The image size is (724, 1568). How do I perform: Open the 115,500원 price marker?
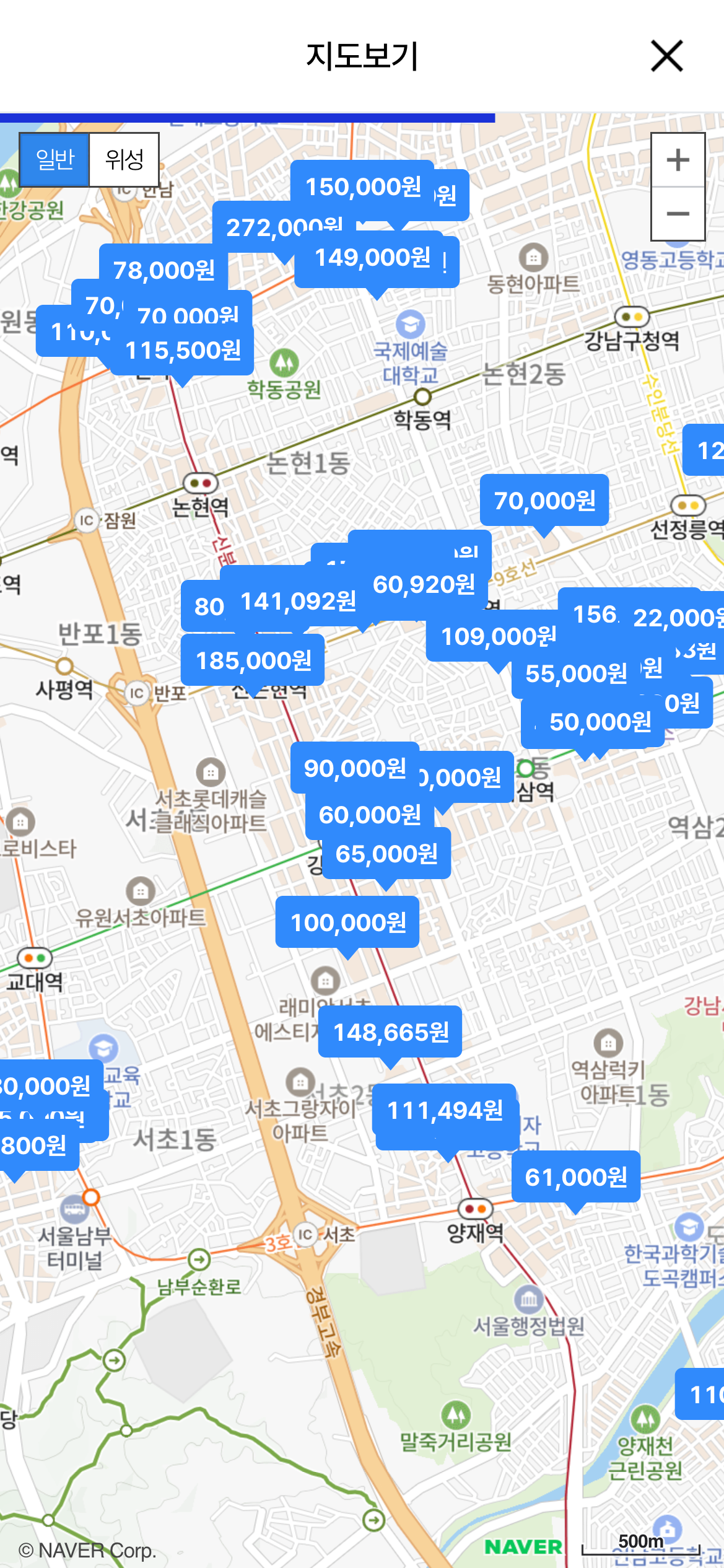(x=183, y=351)
